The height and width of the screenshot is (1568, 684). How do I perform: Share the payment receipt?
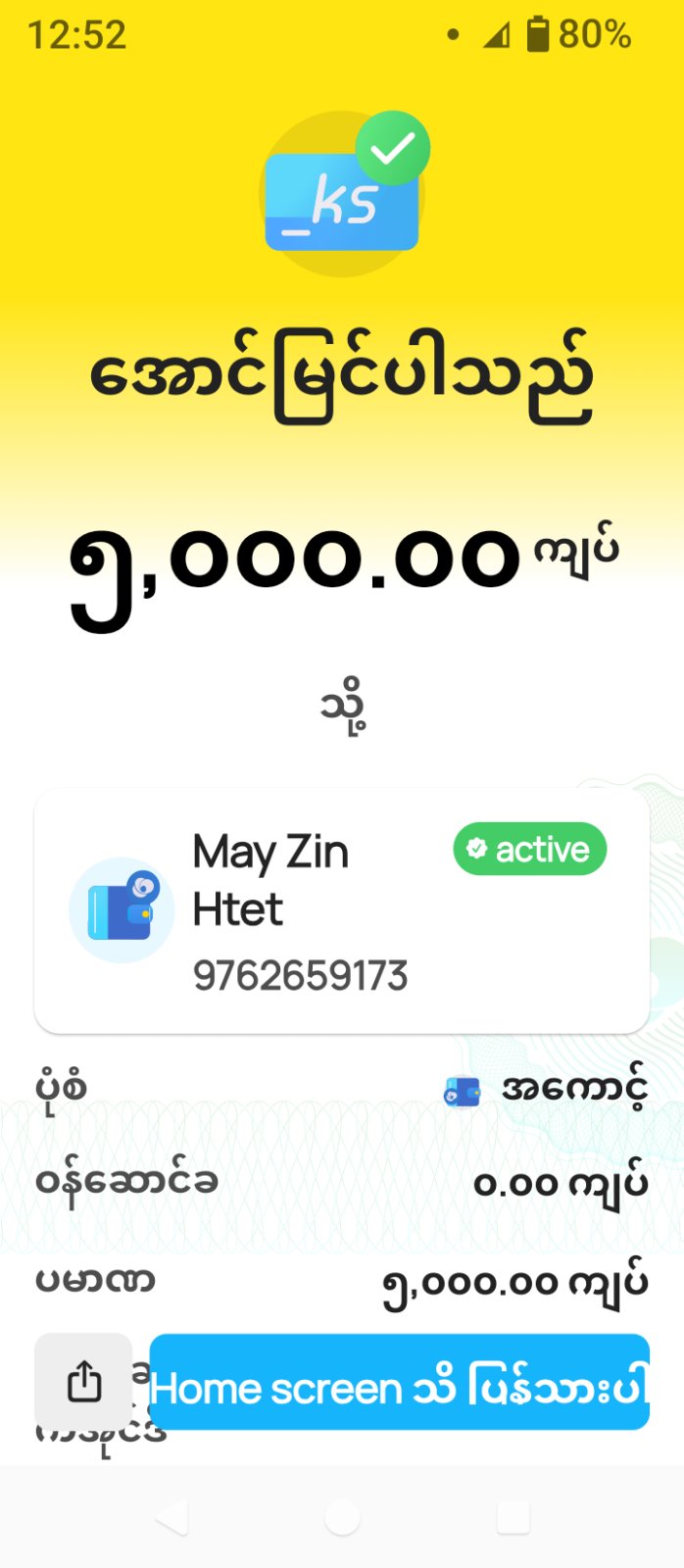[83, 1381]
